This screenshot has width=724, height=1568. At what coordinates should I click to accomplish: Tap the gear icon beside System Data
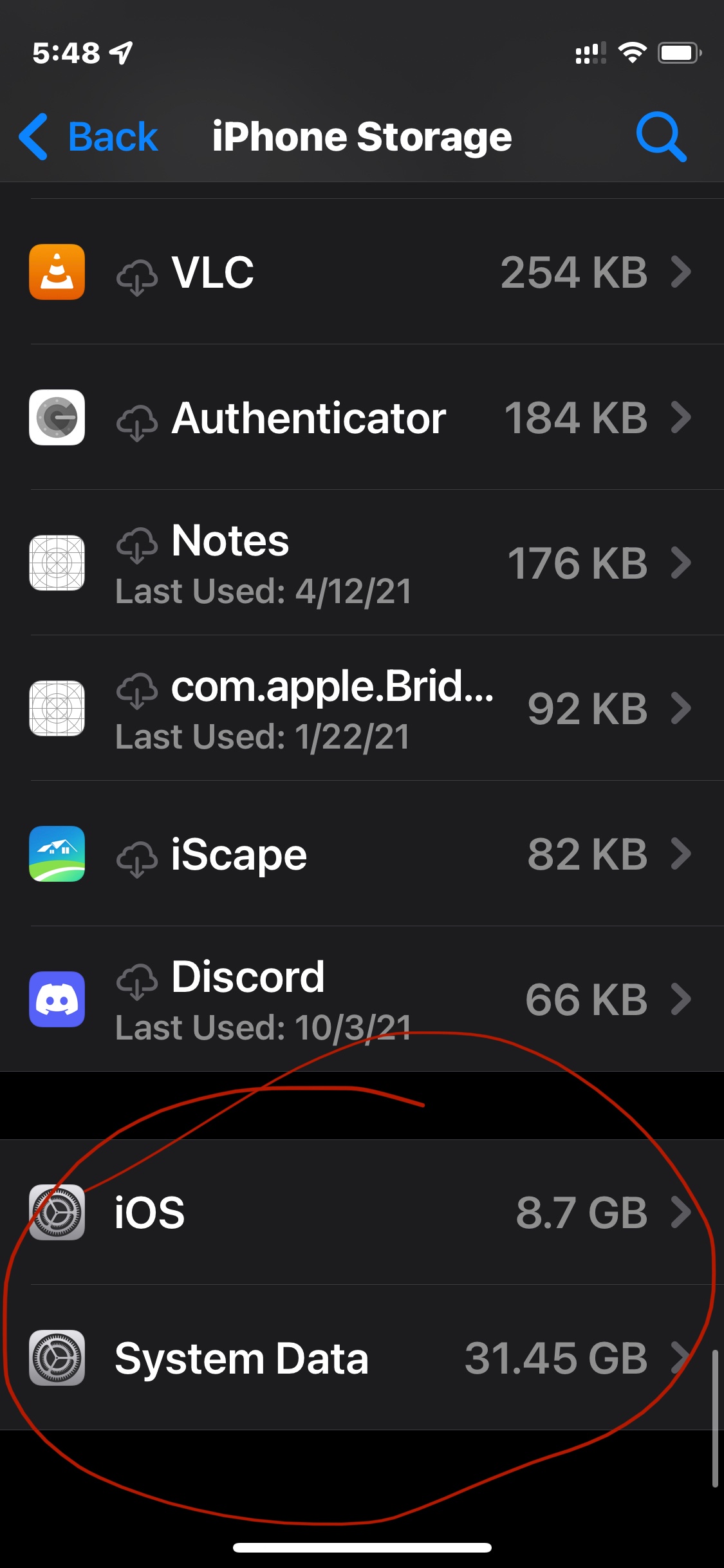coord(57,1358)
